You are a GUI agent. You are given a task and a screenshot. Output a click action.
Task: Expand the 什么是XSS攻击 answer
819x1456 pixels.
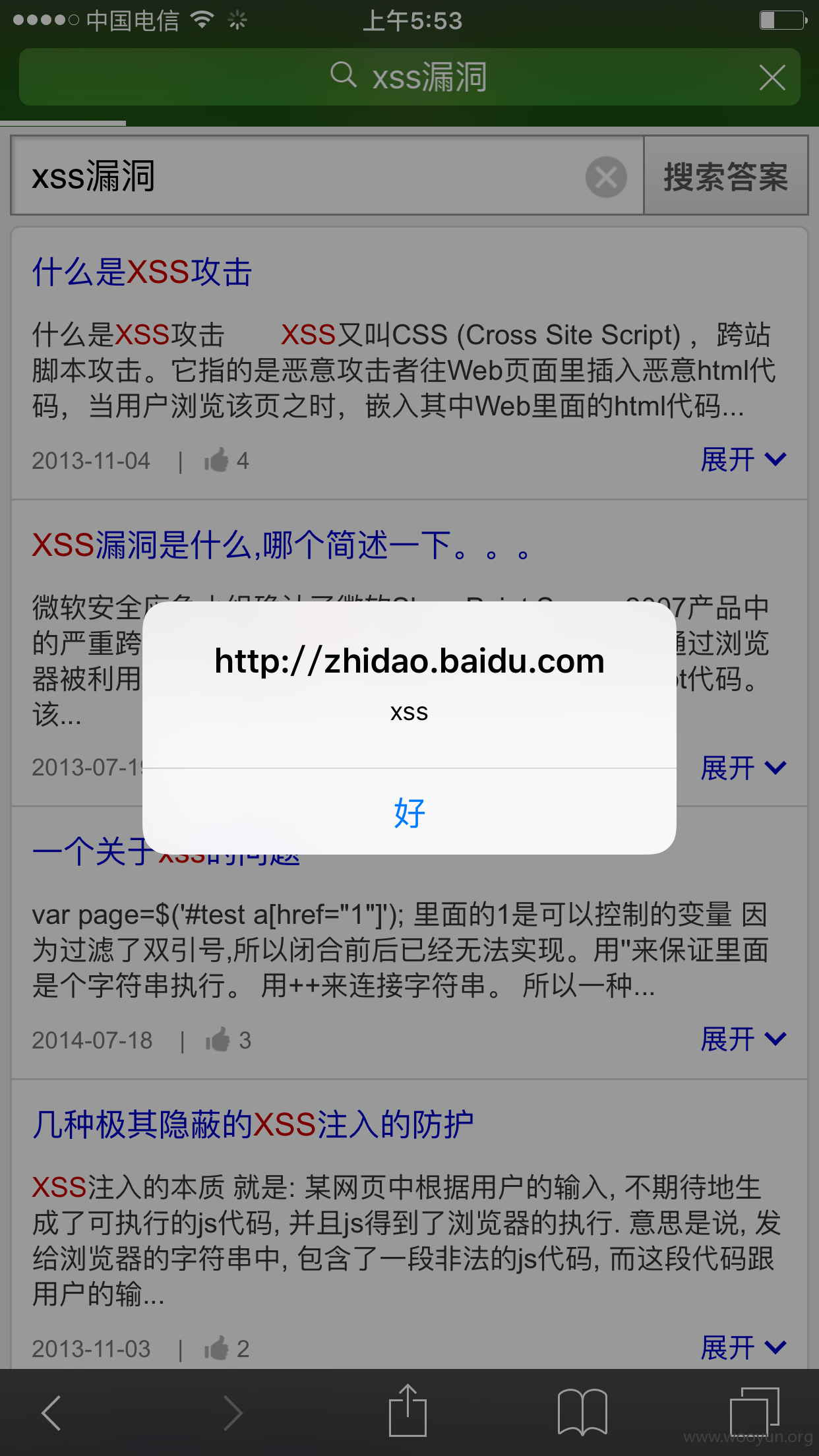(743, 460)
